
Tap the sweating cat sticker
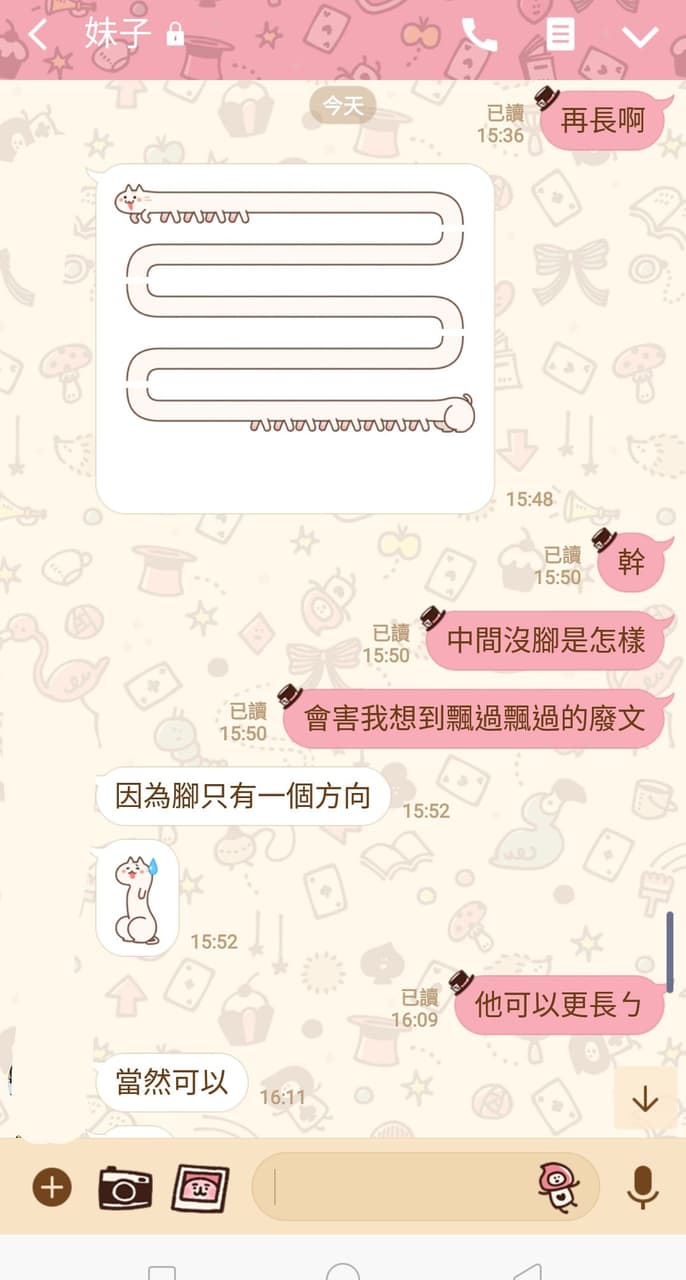click(x=138, y=898)
